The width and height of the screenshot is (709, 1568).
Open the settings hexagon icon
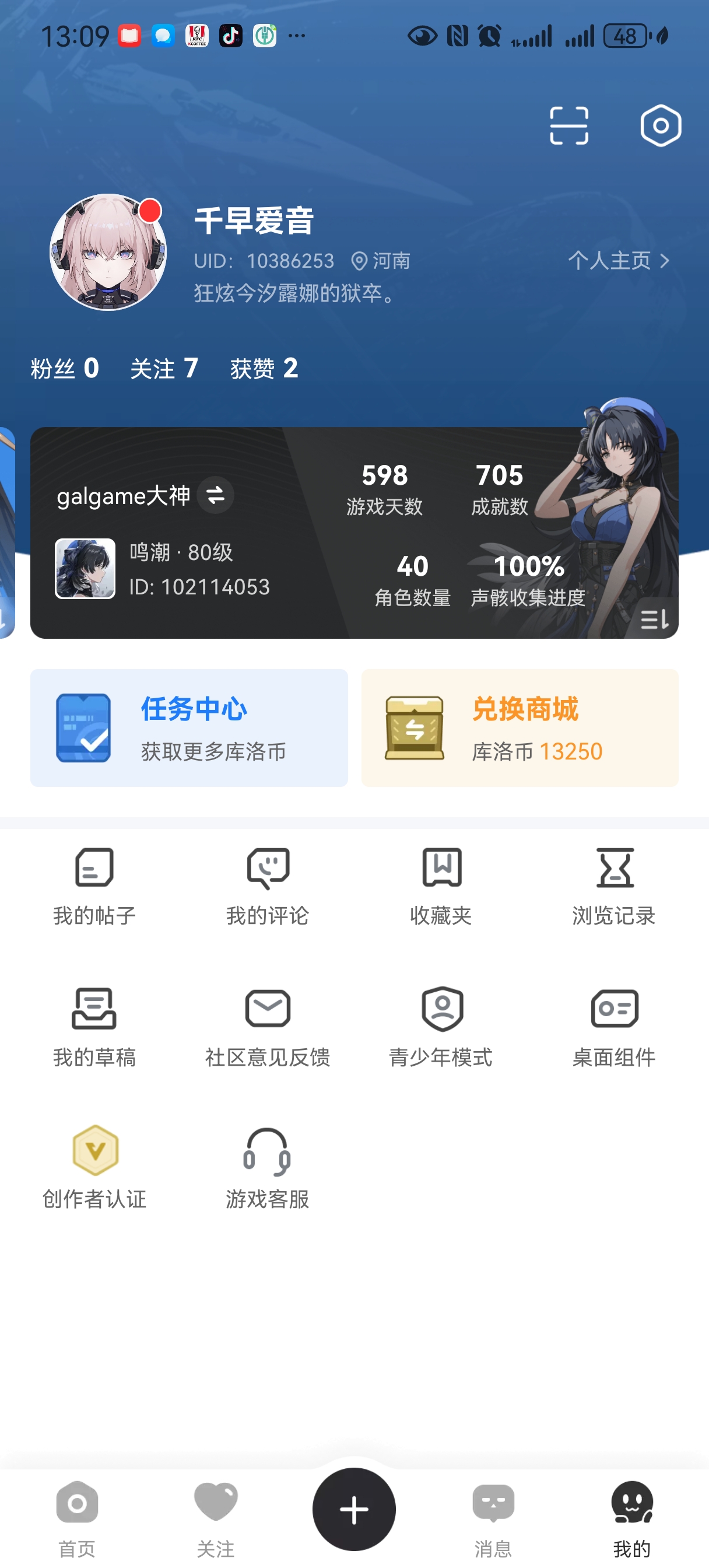(660, 126)
